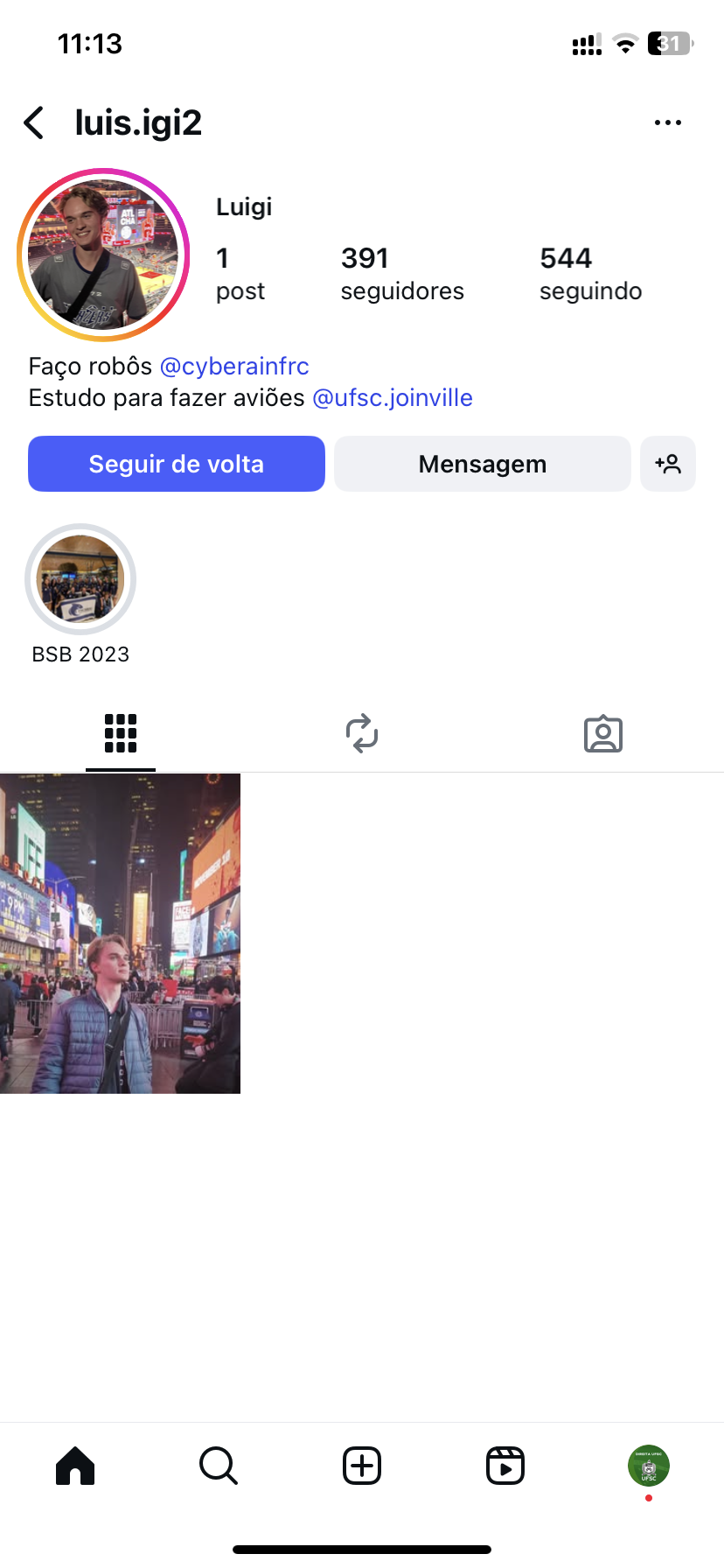Go back with the arrow icon
Viewport: 724px width, 1568px height.
(x=34, y=122)
